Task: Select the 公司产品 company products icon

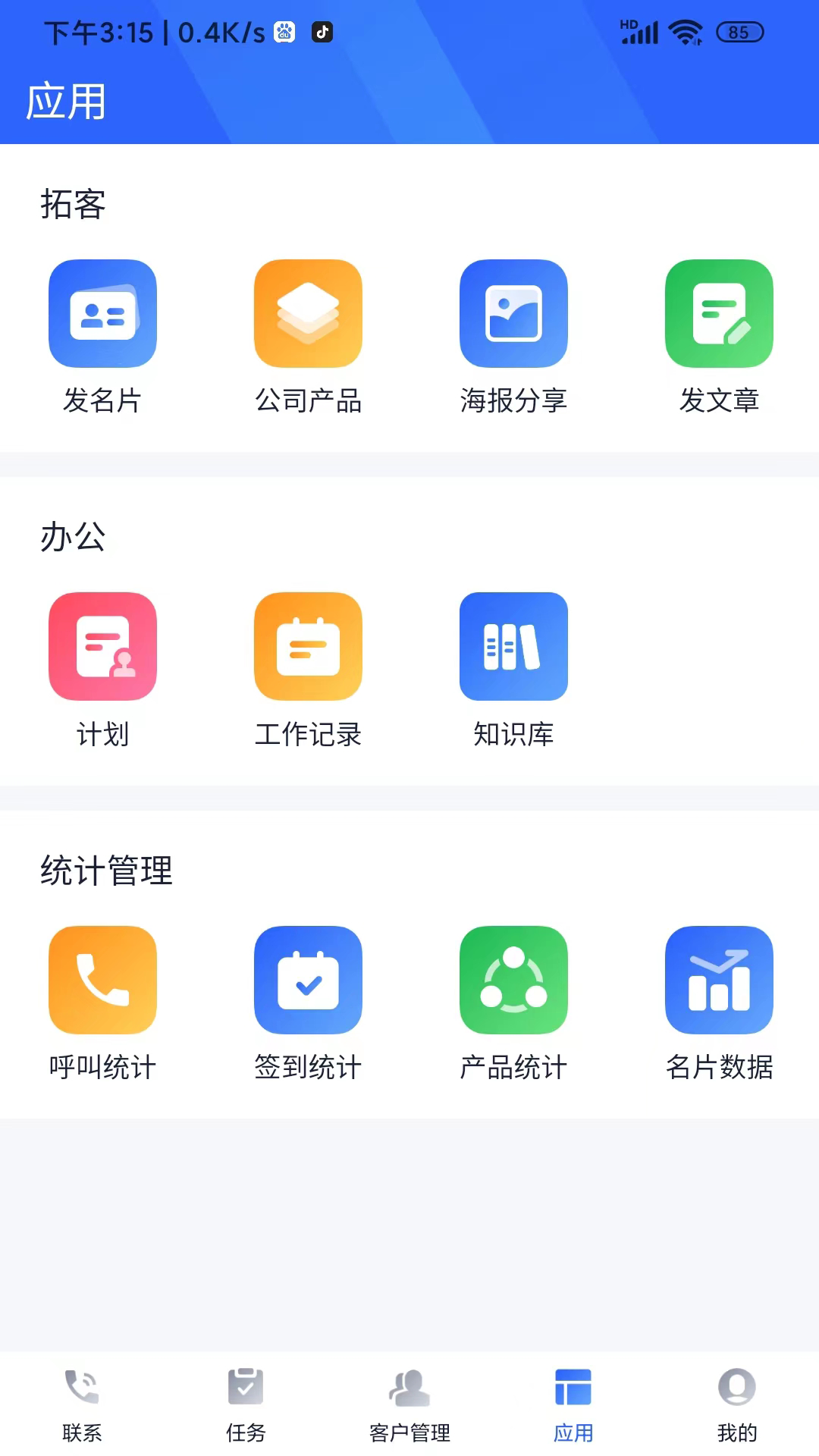Action: click(308, 314)
